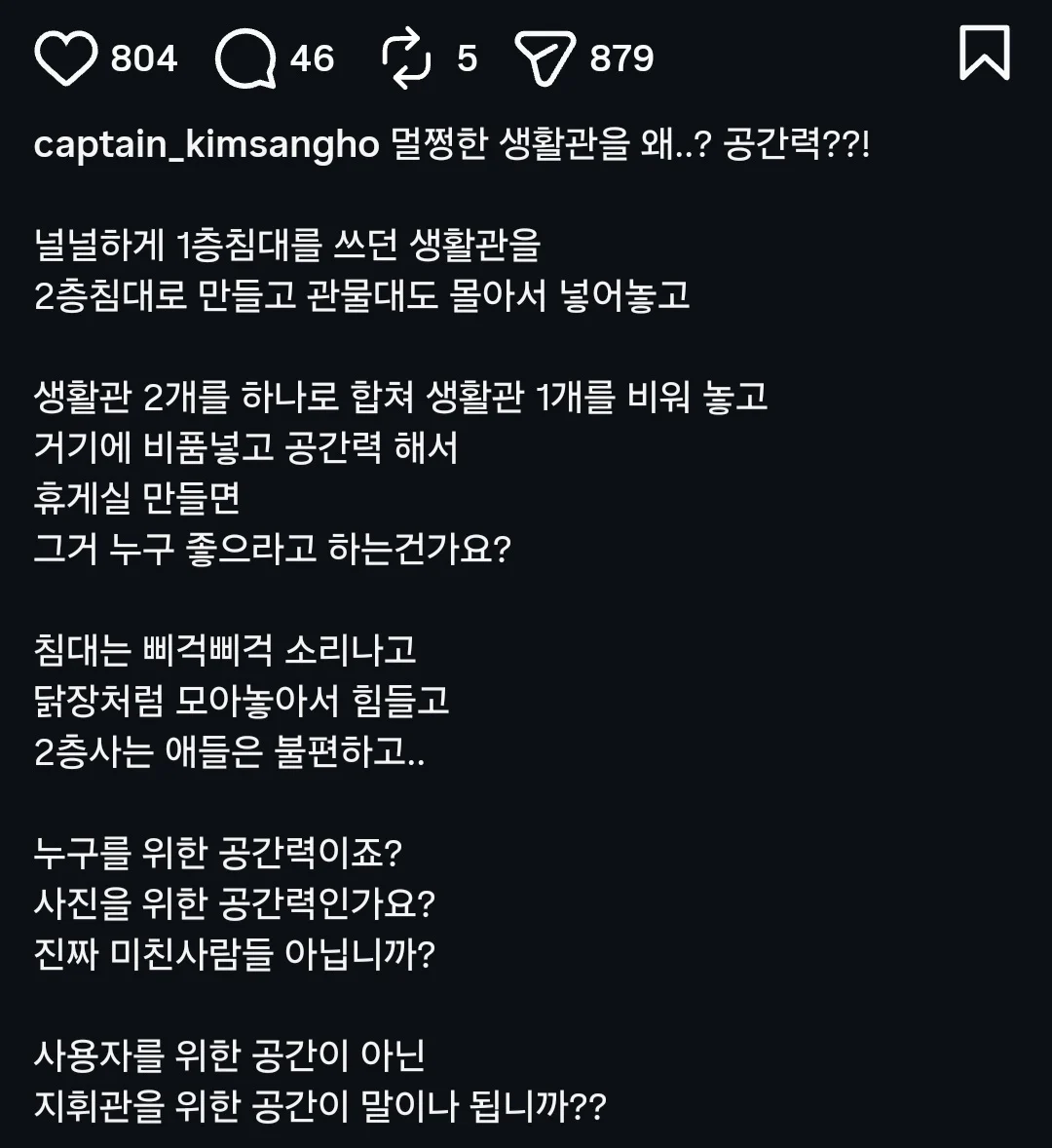This screenshot has height=1148, width=1052.
Task: Like the captain_kimsangho post
Action: (66, 58)
